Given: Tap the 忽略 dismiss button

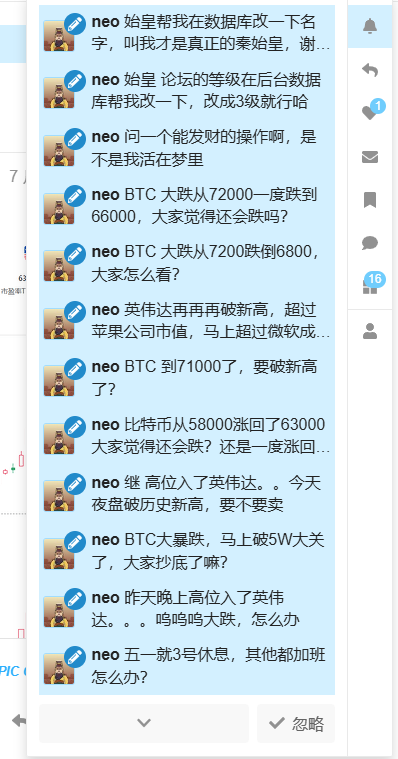Looking at the screenshot, I should click(296, 723).
